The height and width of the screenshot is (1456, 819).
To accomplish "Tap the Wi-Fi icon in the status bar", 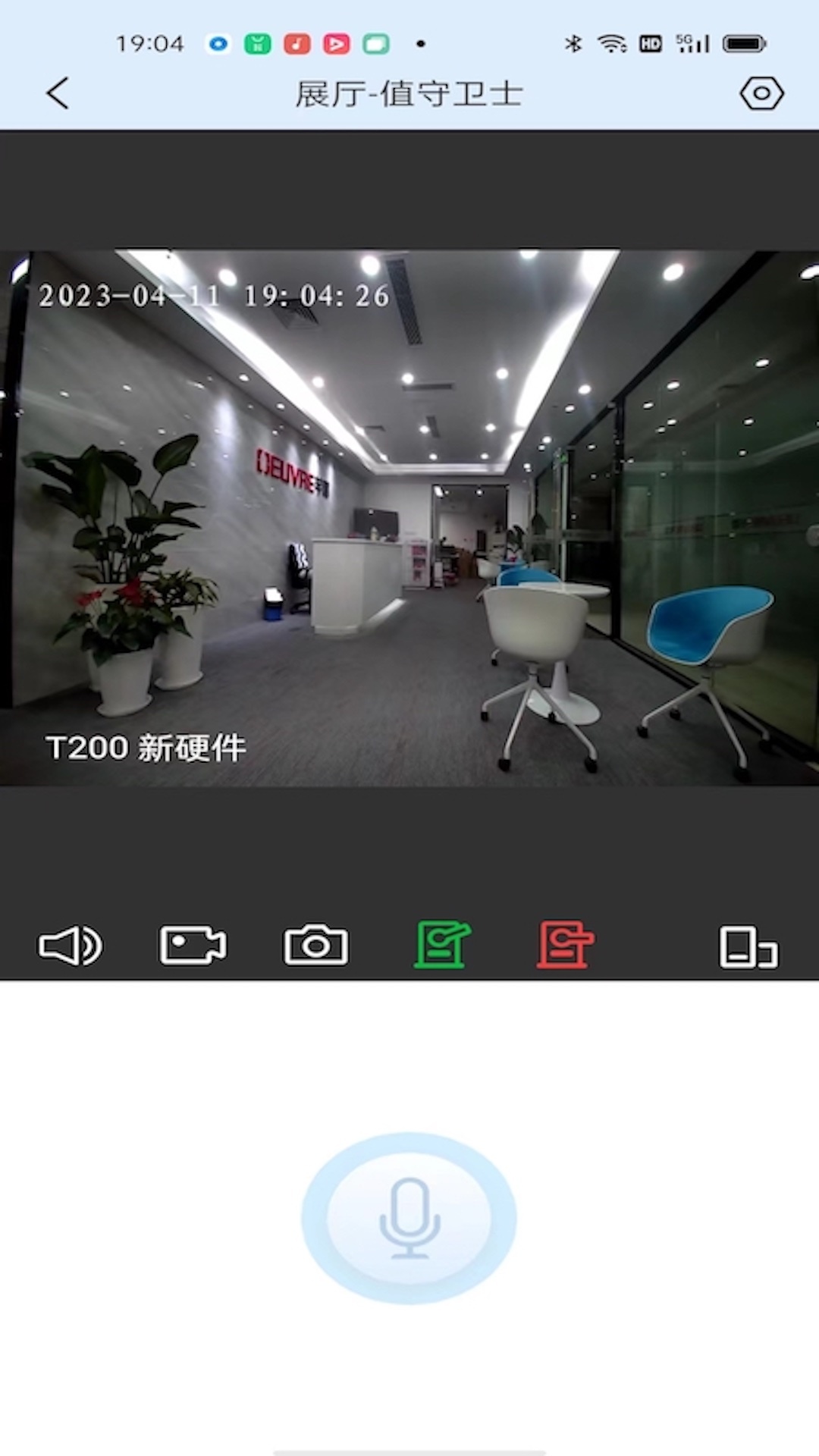I will click(x=611, y=43).
